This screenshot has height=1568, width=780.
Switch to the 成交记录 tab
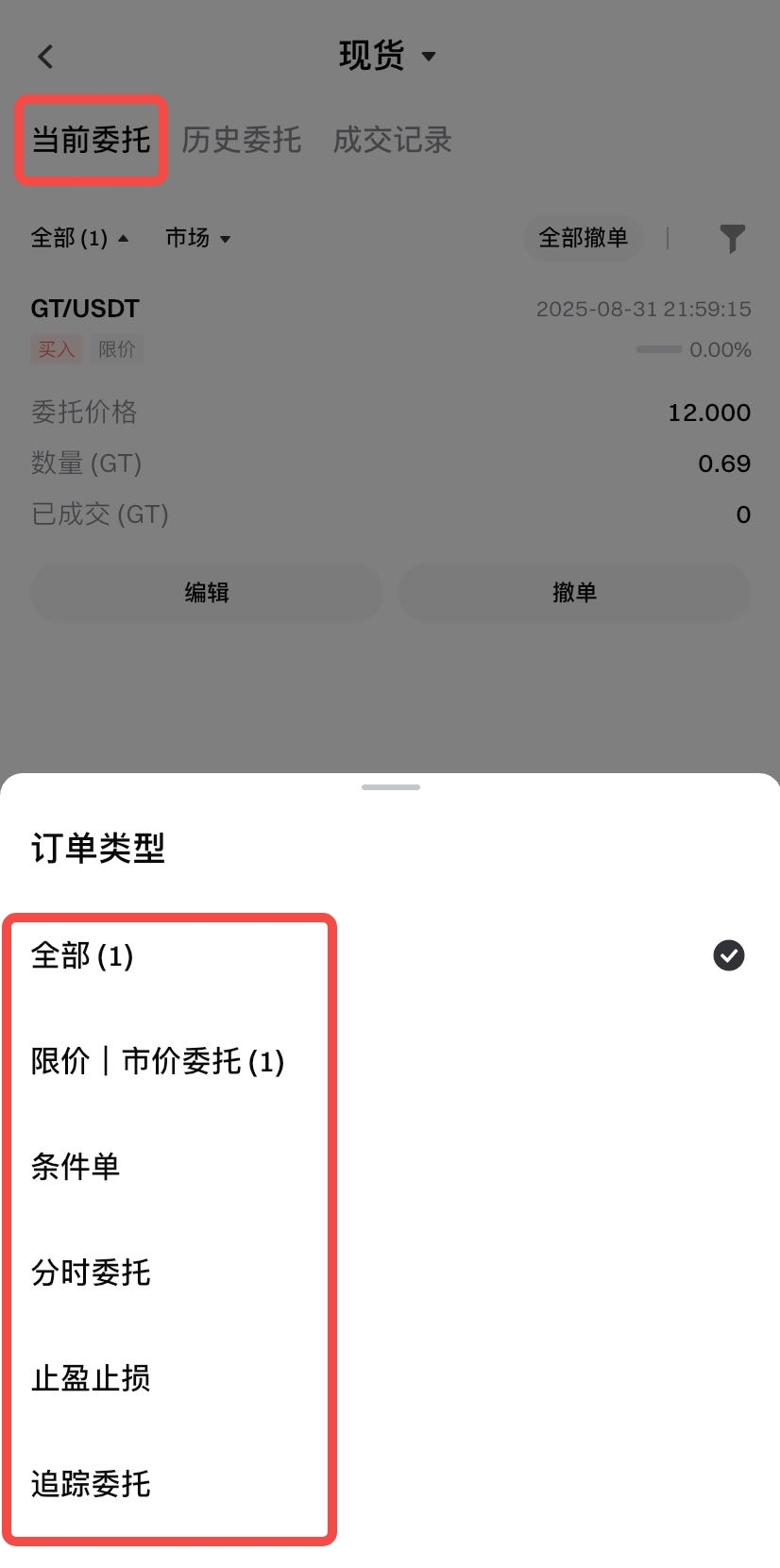(393, 140)
